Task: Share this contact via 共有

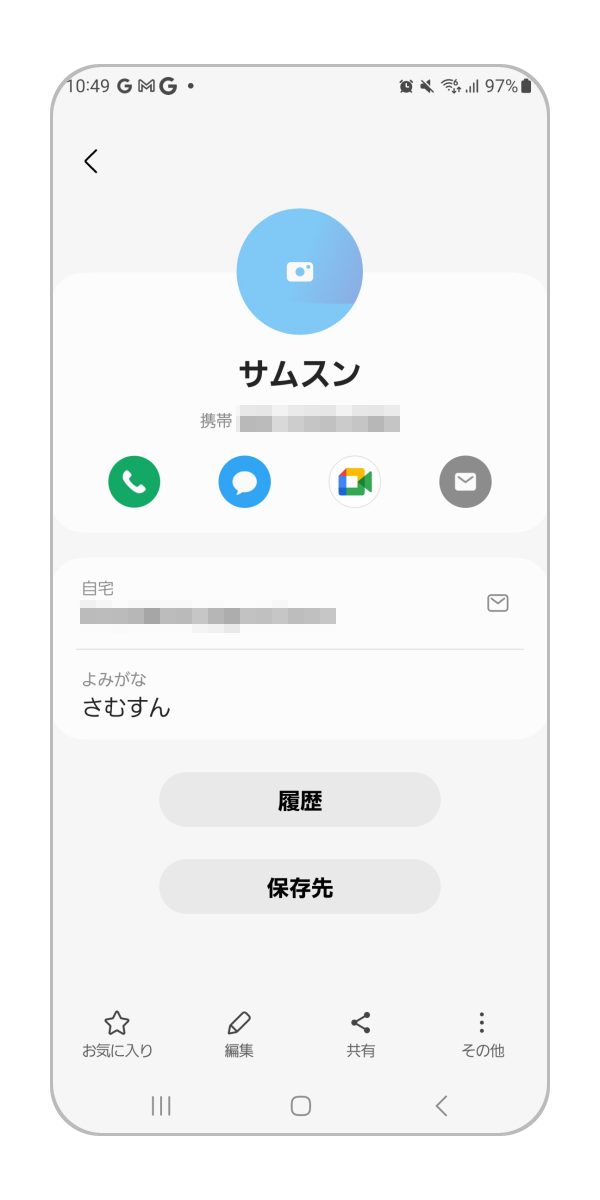Action: [361, 1033]
